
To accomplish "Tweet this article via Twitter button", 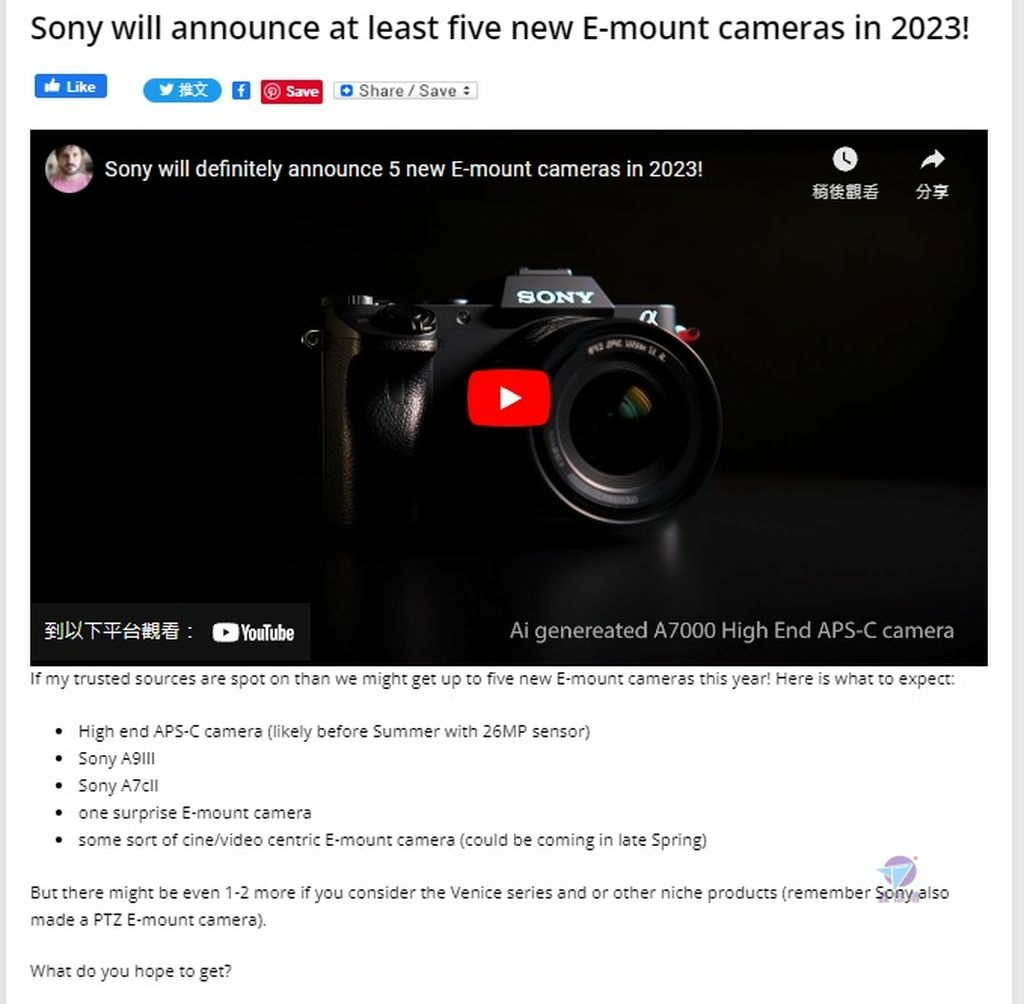I will click(x=181, y=90).
